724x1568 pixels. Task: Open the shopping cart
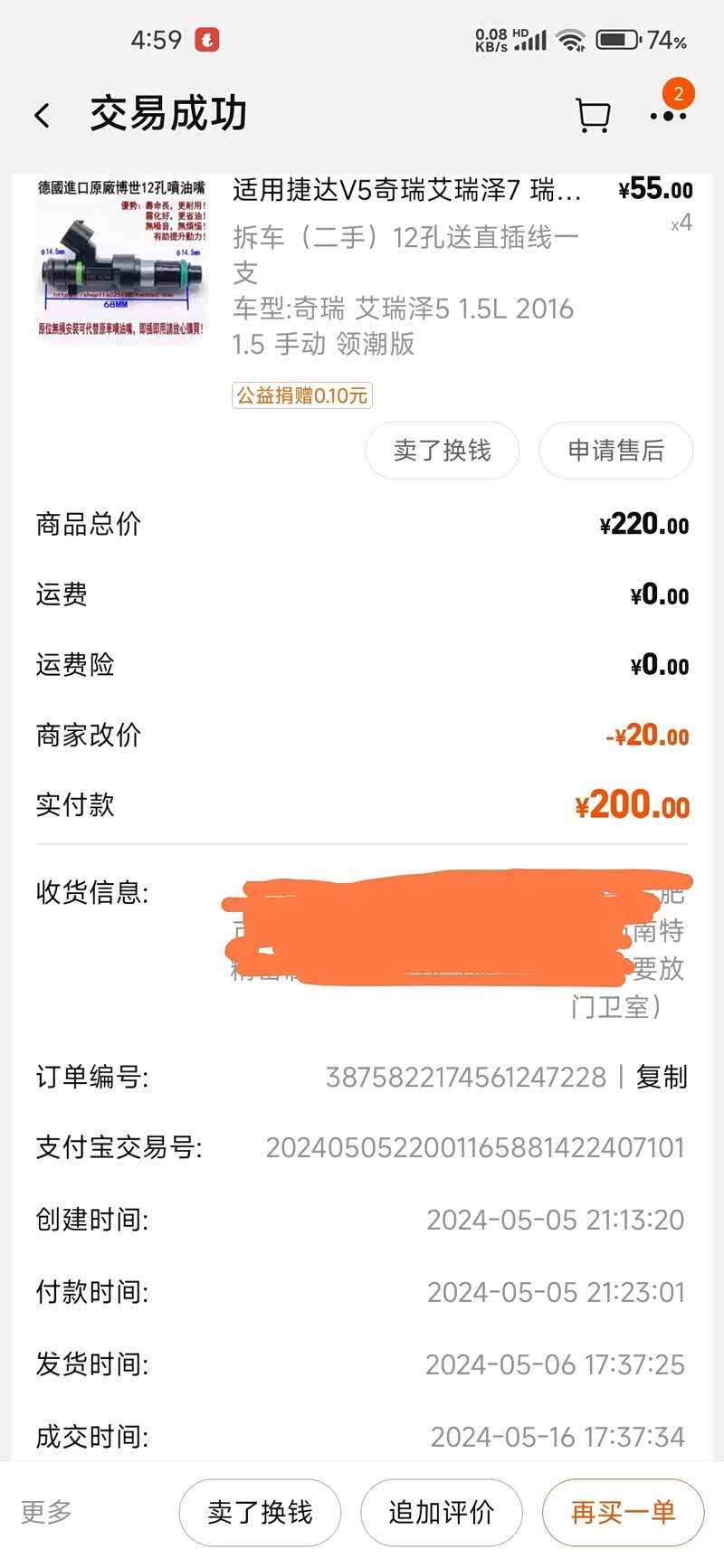point(593,116)
